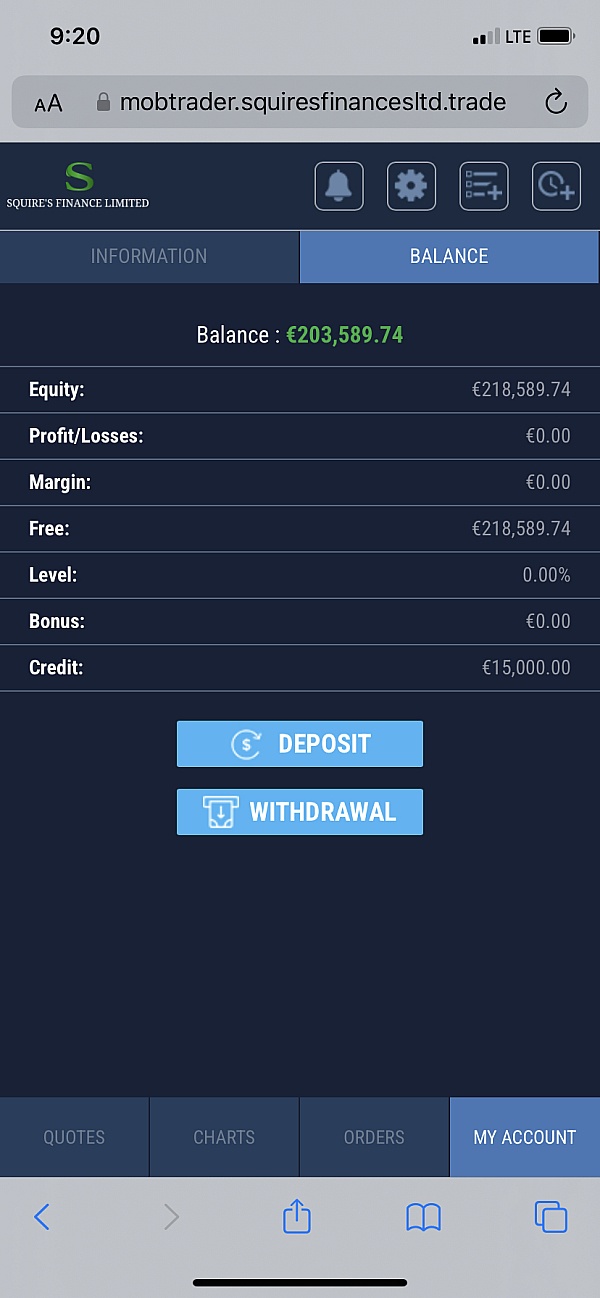Viewport: 600px width, 1298px height.
Task: Open the settings gear
Action: (x=411, y=186)
